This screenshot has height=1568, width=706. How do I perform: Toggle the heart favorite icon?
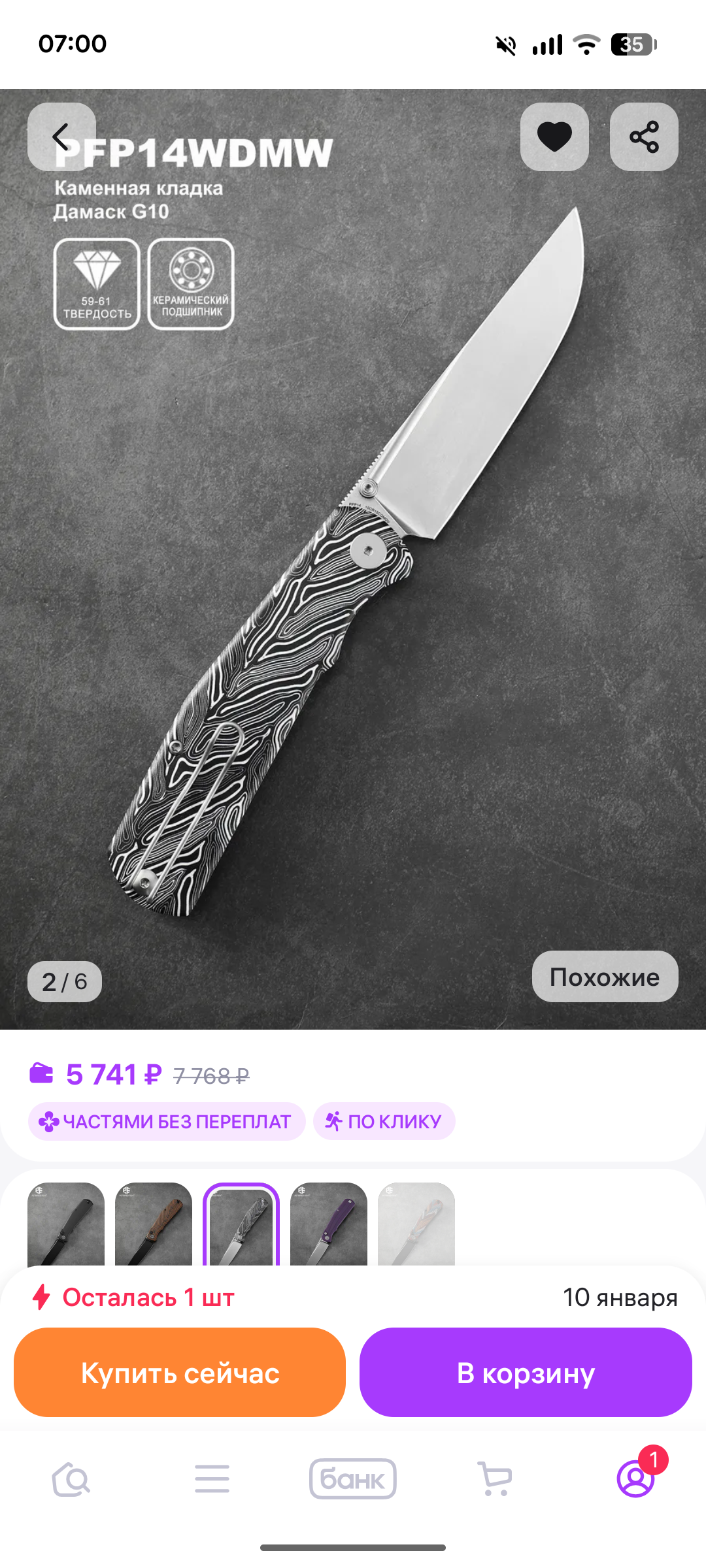click(554, 137)
